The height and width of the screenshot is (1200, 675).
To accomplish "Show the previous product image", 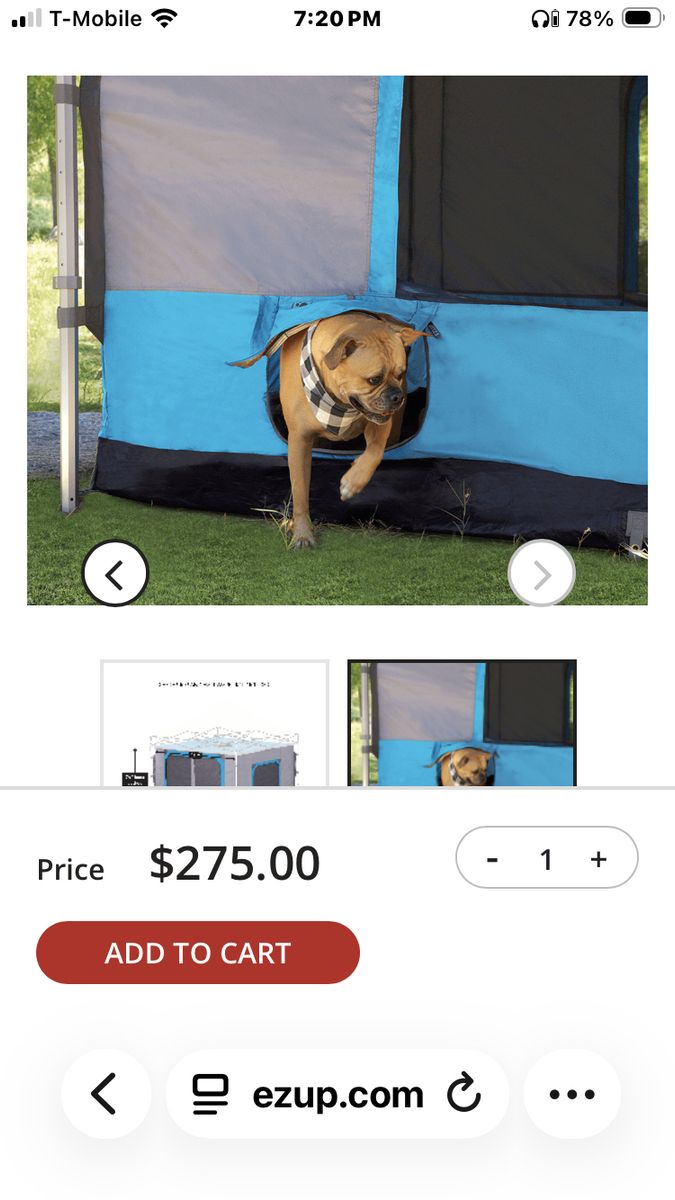I will coord(115,574).
